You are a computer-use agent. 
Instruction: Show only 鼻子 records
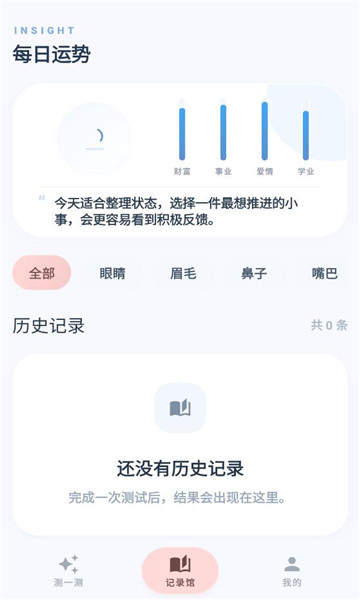[x=254, y=272]
